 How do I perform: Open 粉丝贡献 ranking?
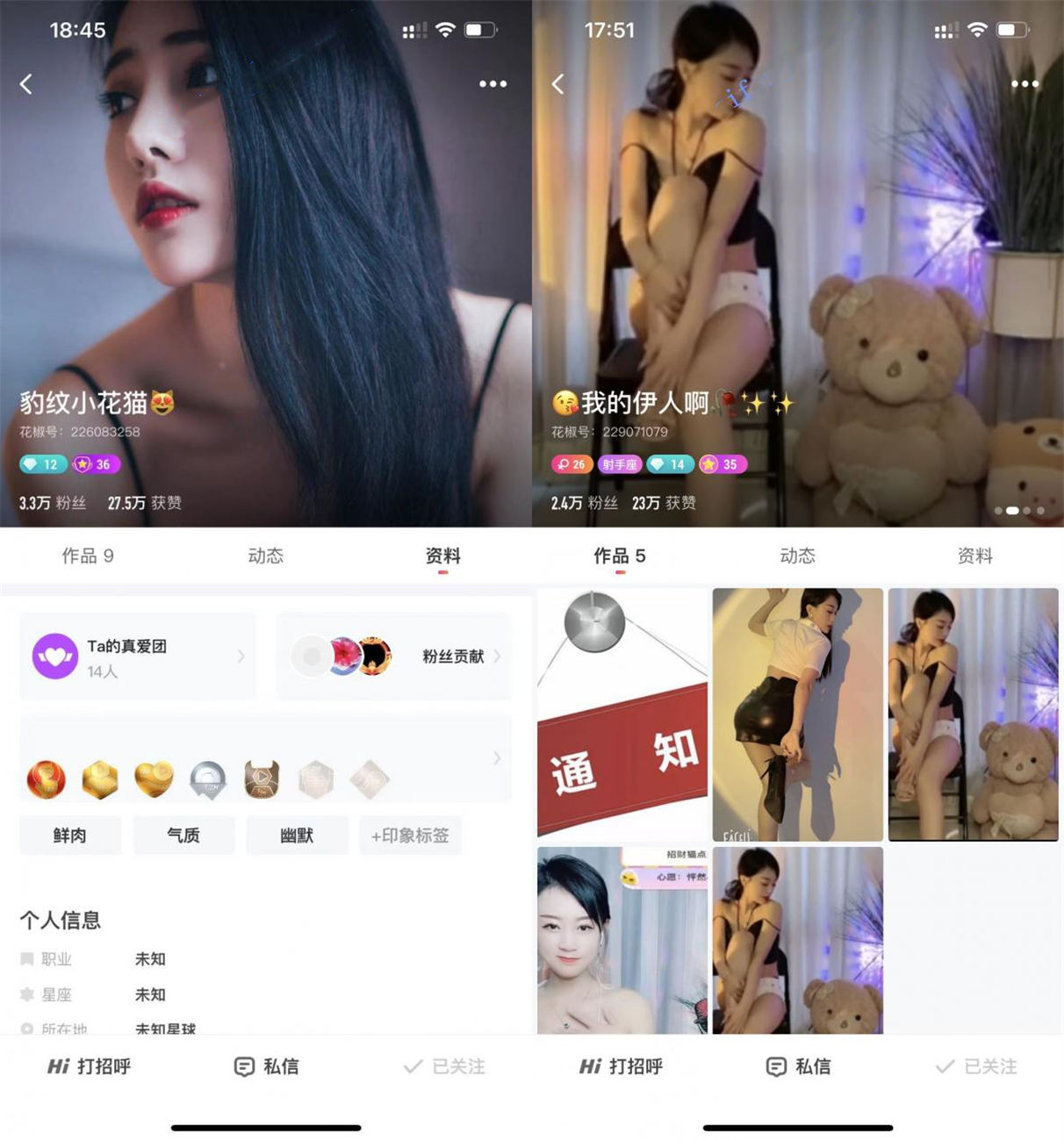(394, 657)
